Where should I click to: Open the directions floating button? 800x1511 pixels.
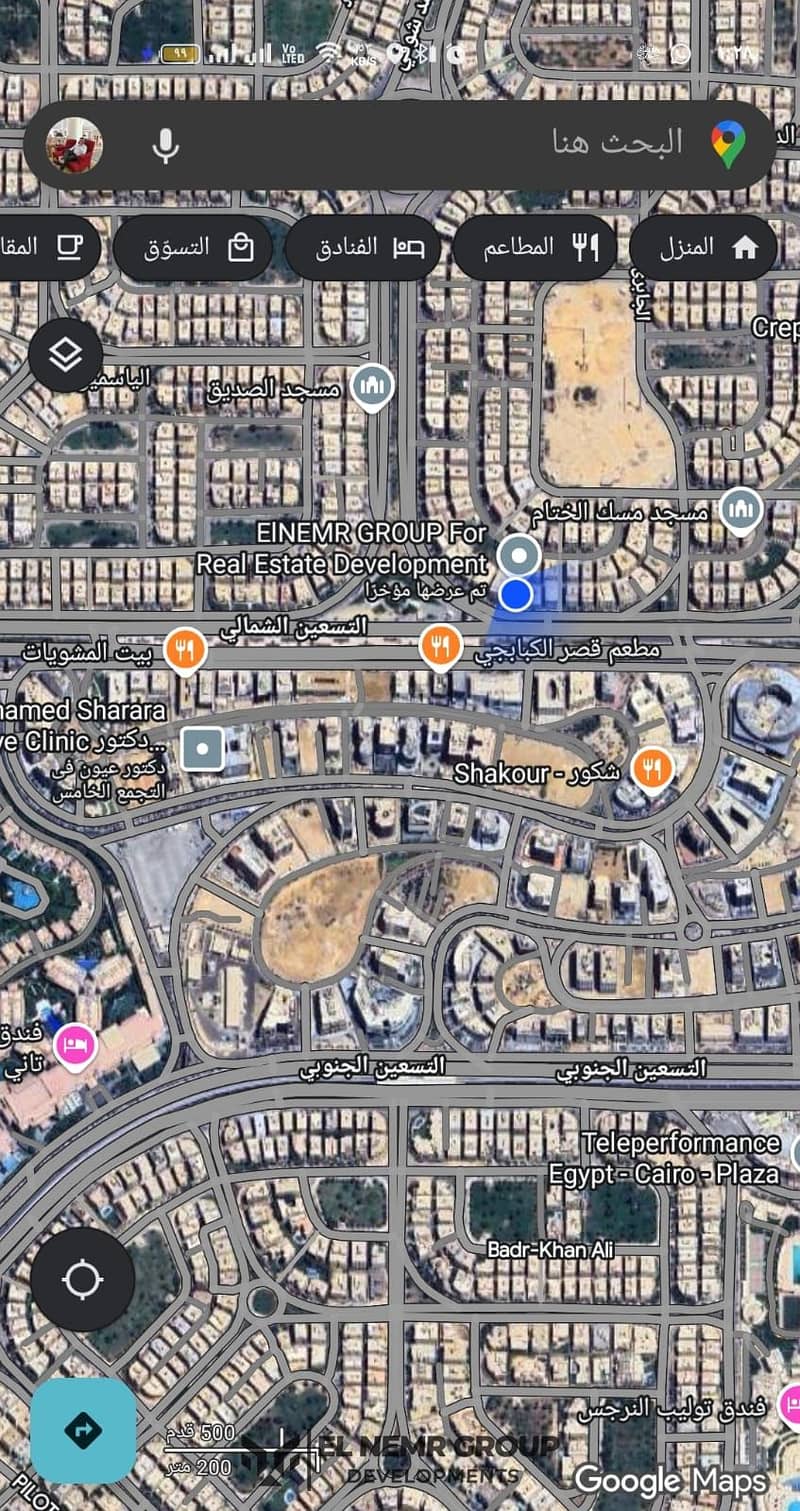coord(83,1431)
